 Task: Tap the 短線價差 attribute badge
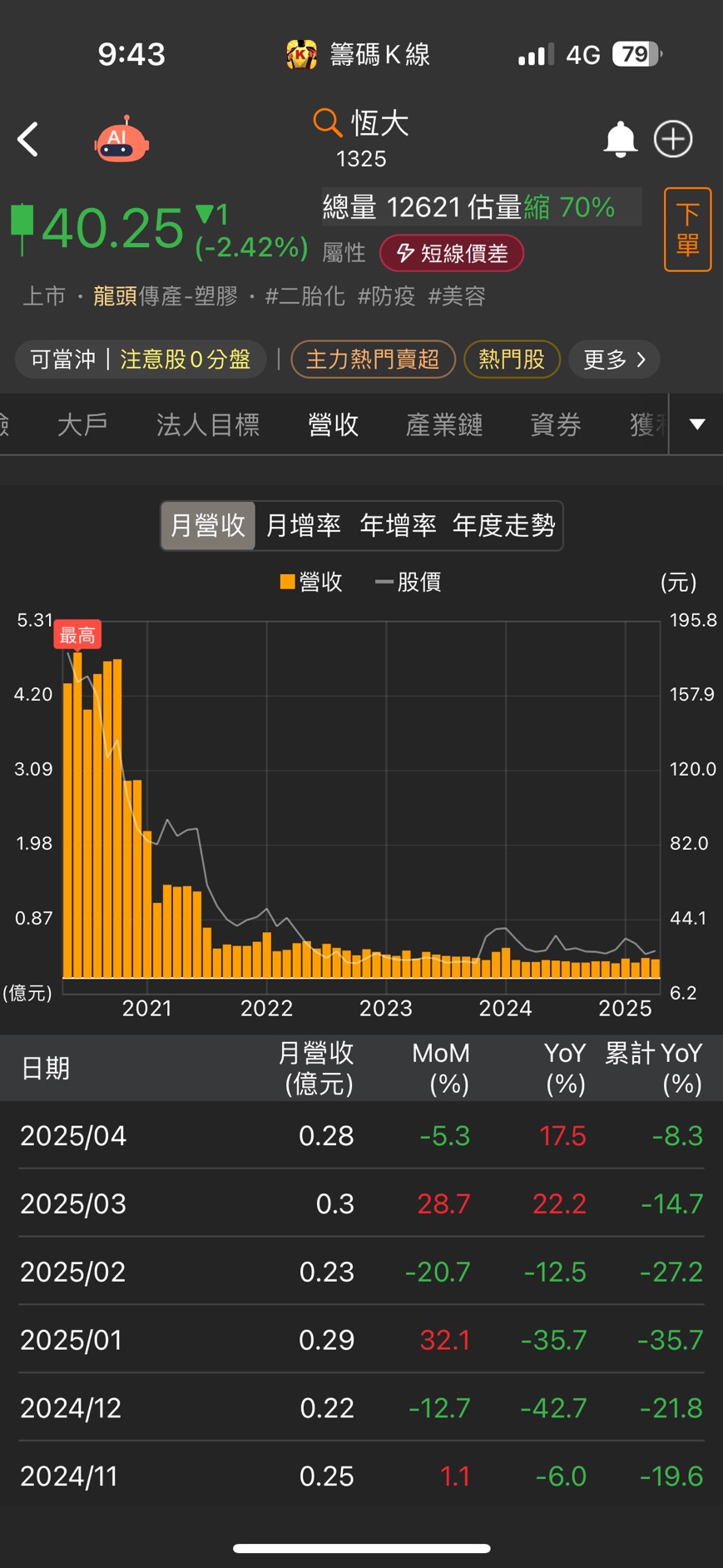[x=452, y=254]
